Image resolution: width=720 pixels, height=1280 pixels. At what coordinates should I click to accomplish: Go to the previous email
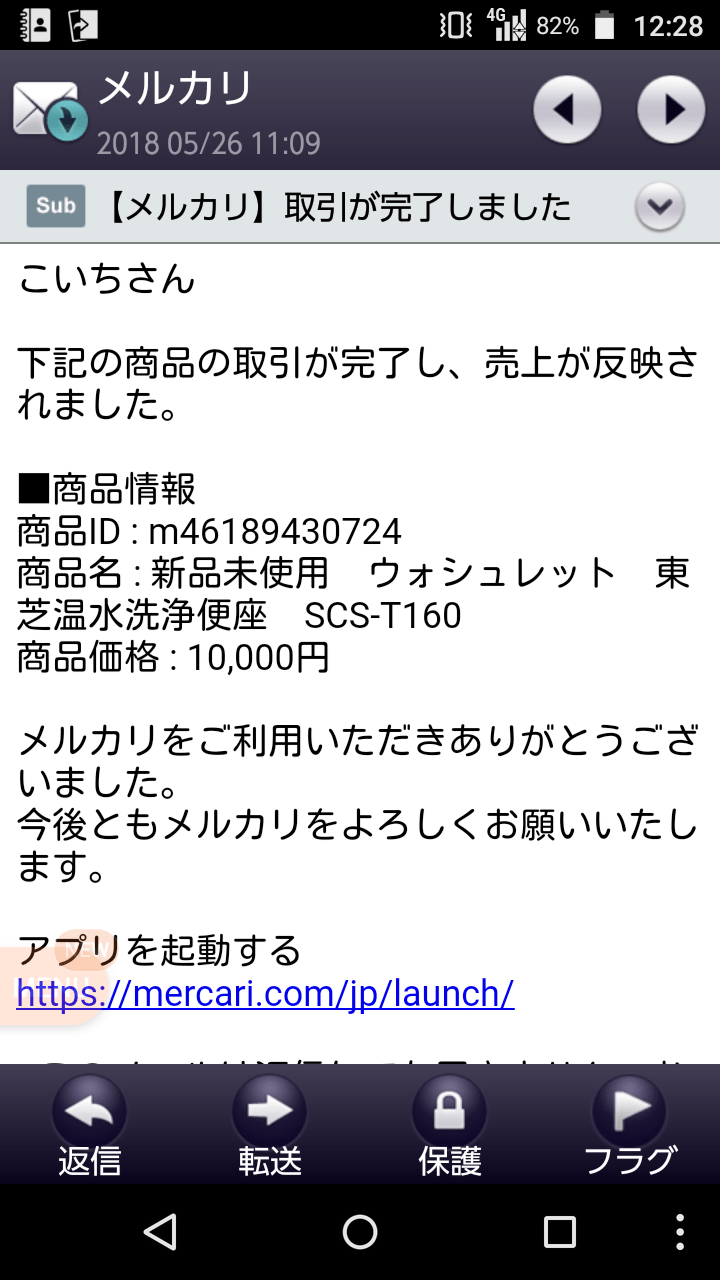[567, 109]
